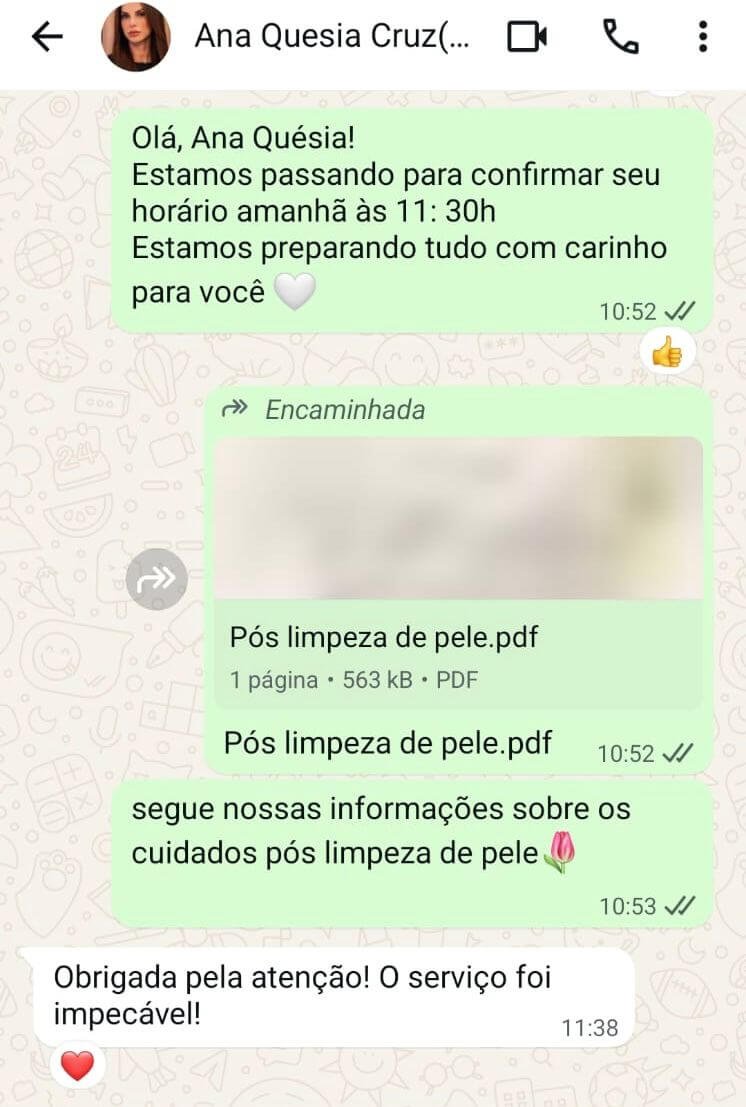Forward the PDF using the arrow button
This screenshot has width=746, height=1107.
coord(156,579)
